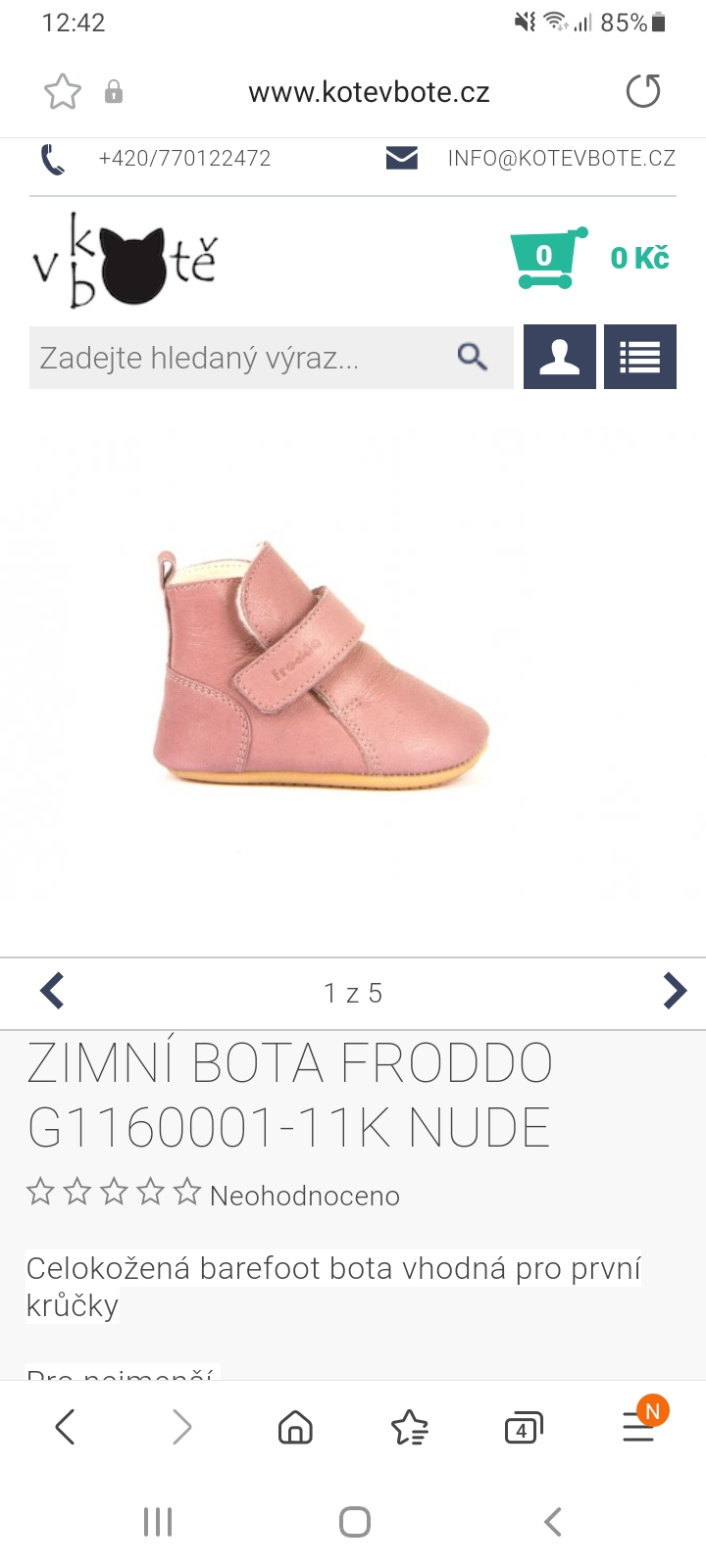Open the browser home page
This screenshot has height=1568, width=706.
pyautogui.click(x=295, y=1427)
